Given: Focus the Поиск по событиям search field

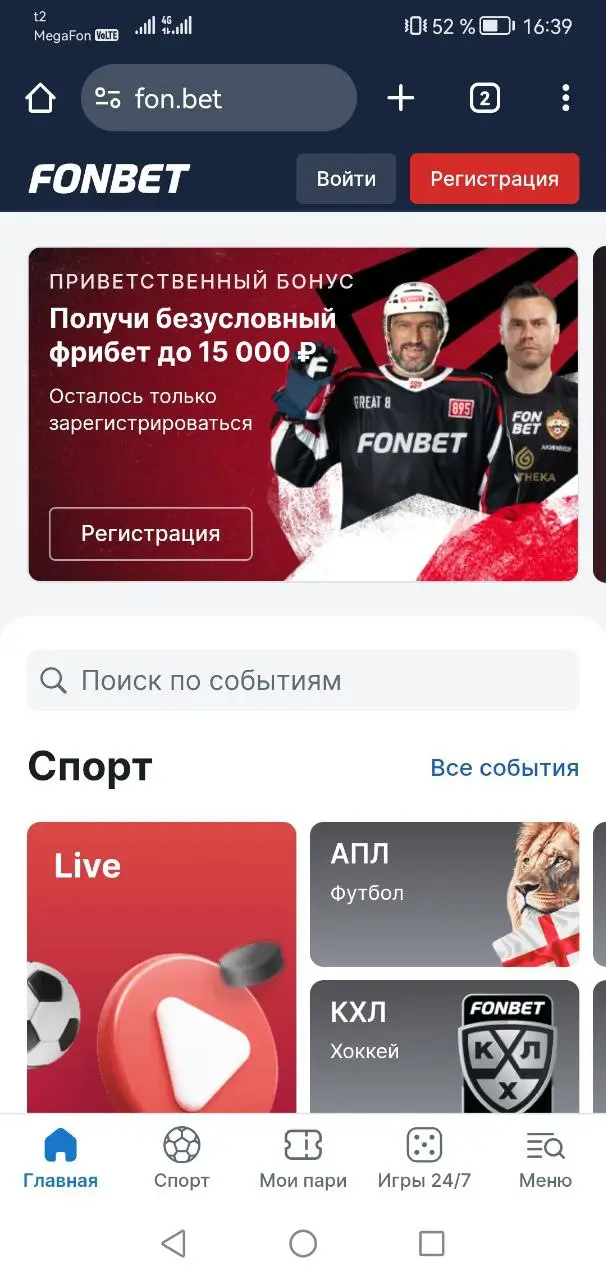Looking at the screenshot, I should click(302, 681).
